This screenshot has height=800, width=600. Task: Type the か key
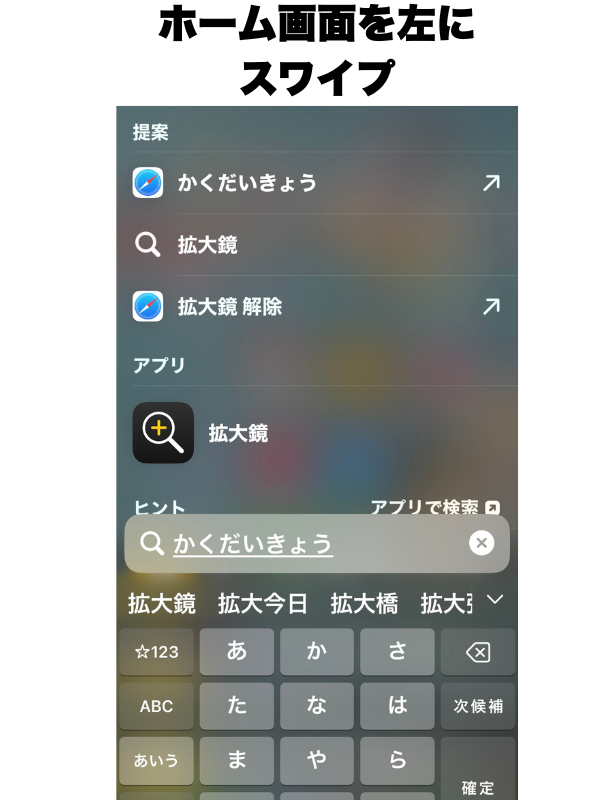(317, 652)
